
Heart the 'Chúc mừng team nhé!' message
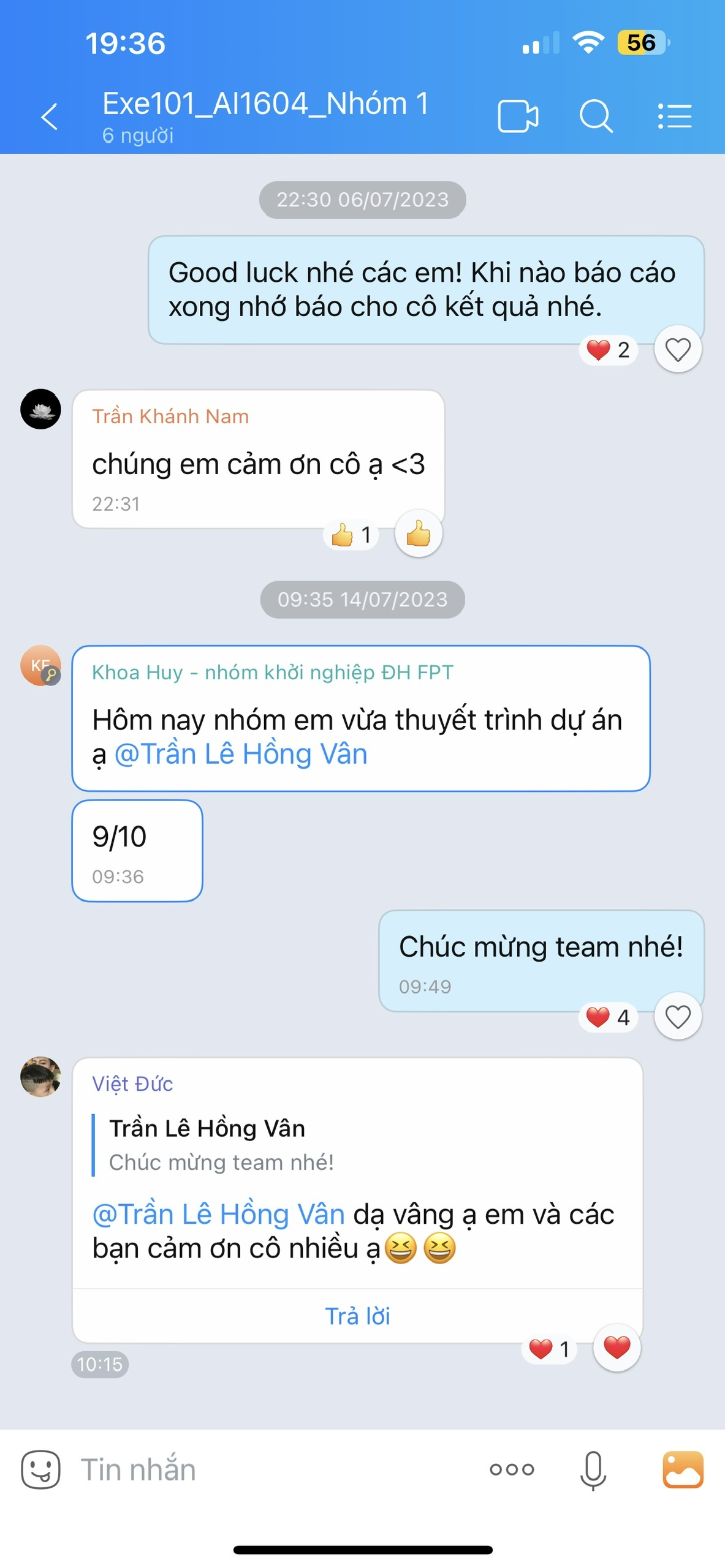pyautogui.click(x=677, y=1017)
